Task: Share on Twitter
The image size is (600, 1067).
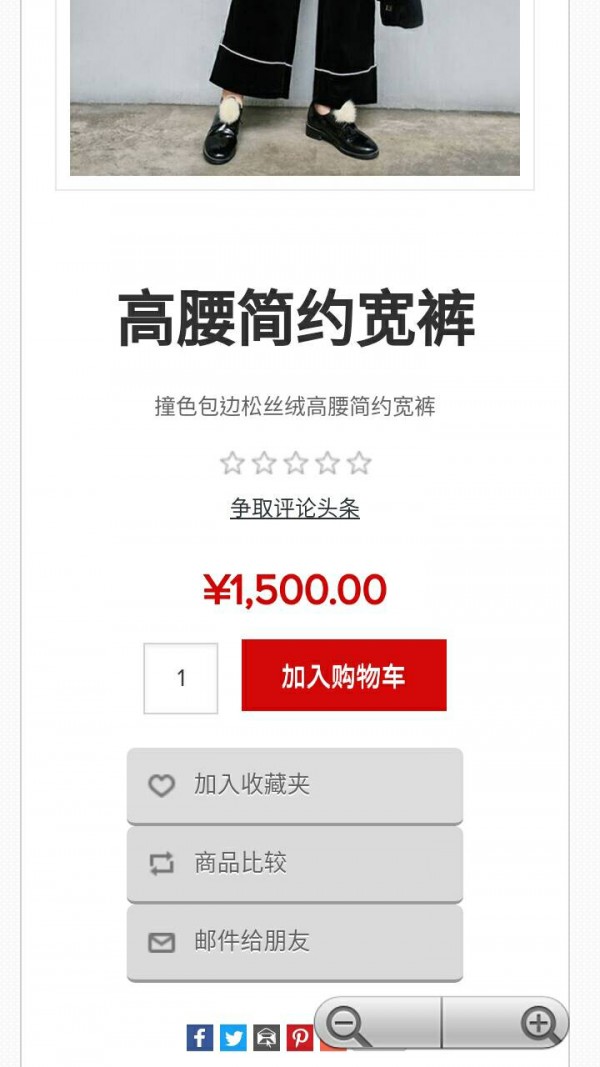Action: pos(233,1038)
